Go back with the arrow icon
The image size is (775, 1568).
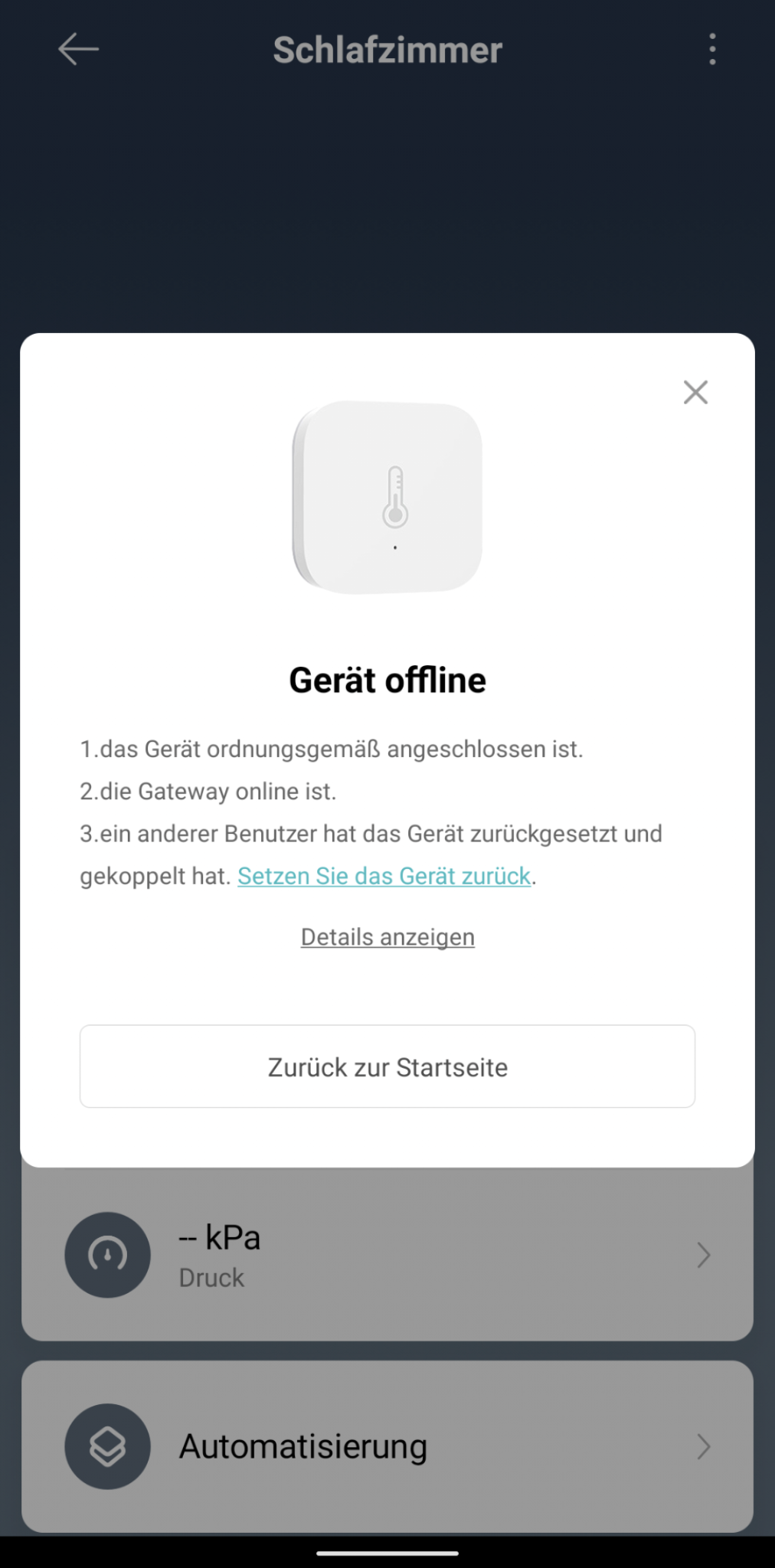78,50
